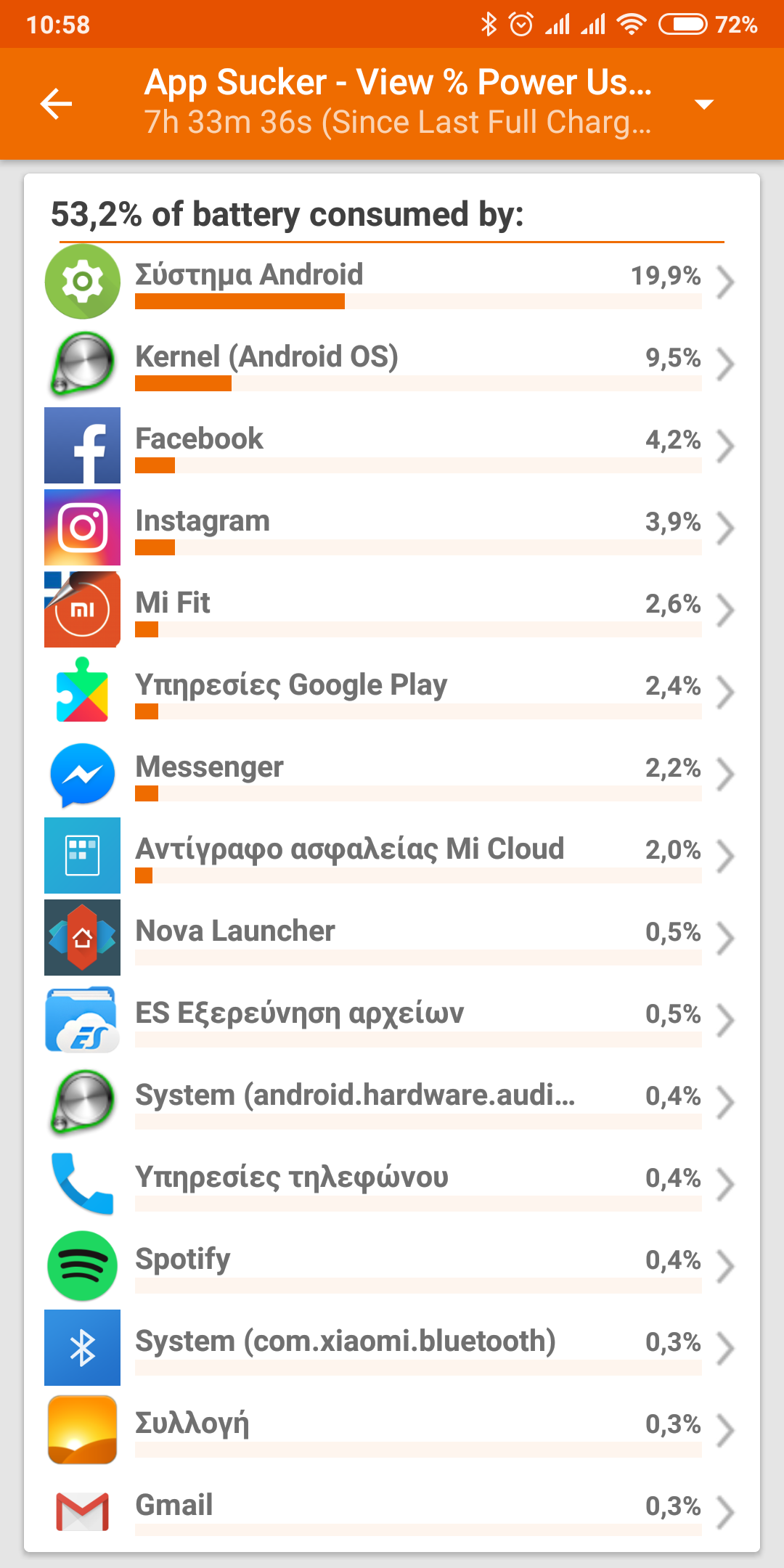
Task: View ES Εξερεύνηση αρχείων details
Action: pos(392,1020)
